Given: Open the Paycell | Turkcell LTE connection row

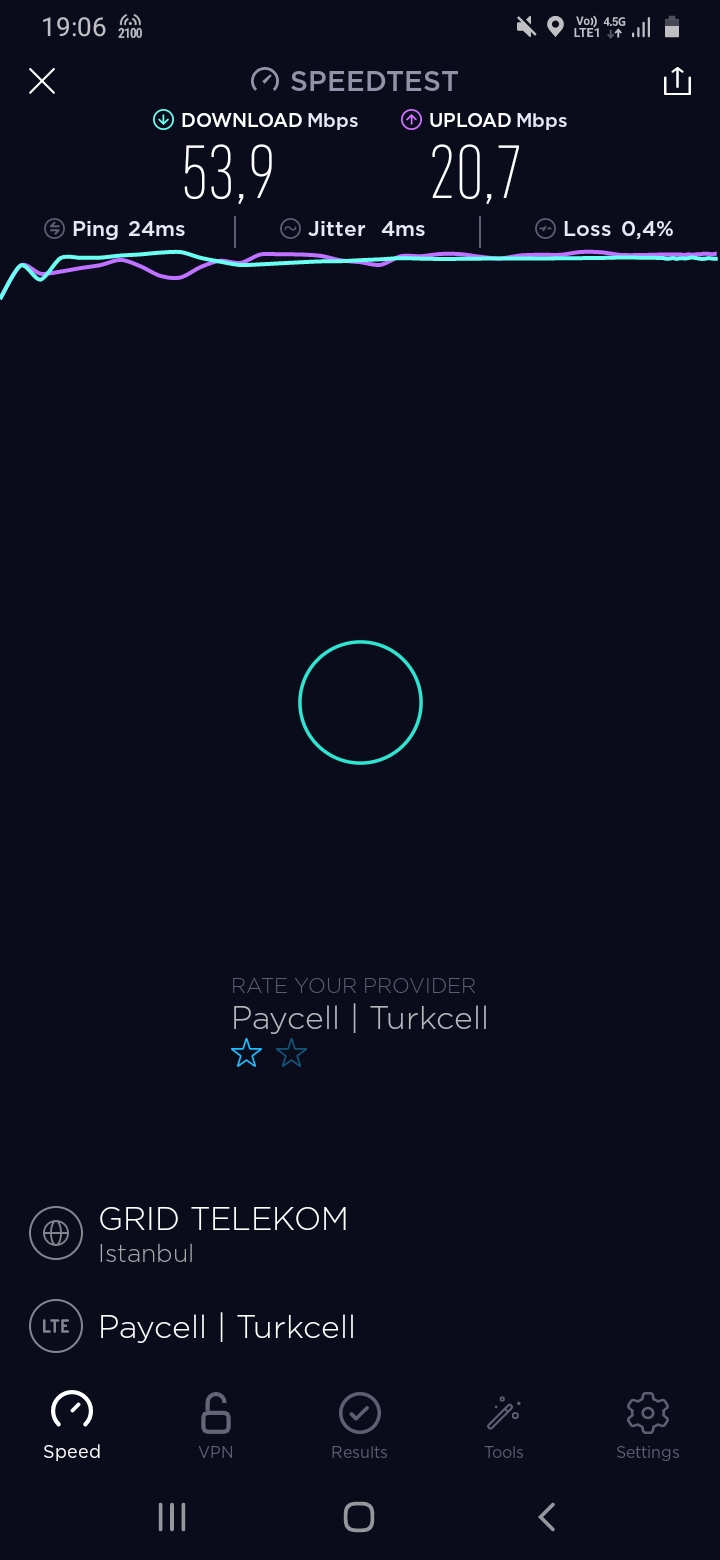Looking at the screenshot, I should (360, 1326).
